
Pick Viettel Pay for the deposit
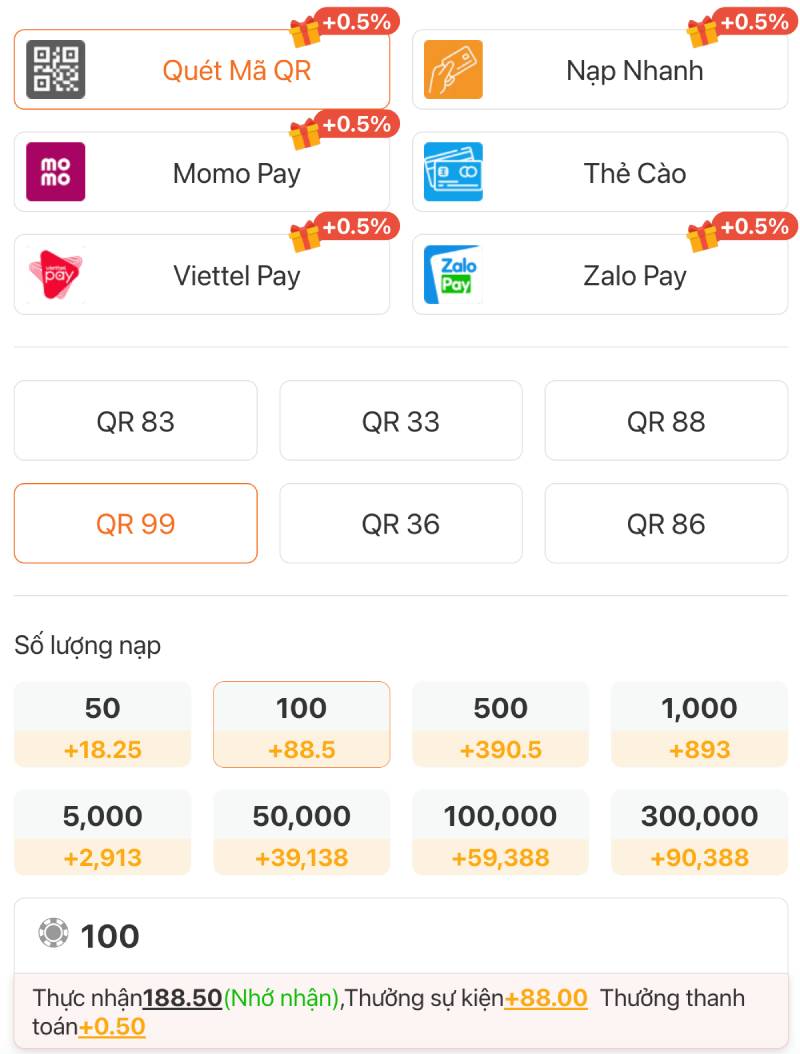click(x=201, y=275)
